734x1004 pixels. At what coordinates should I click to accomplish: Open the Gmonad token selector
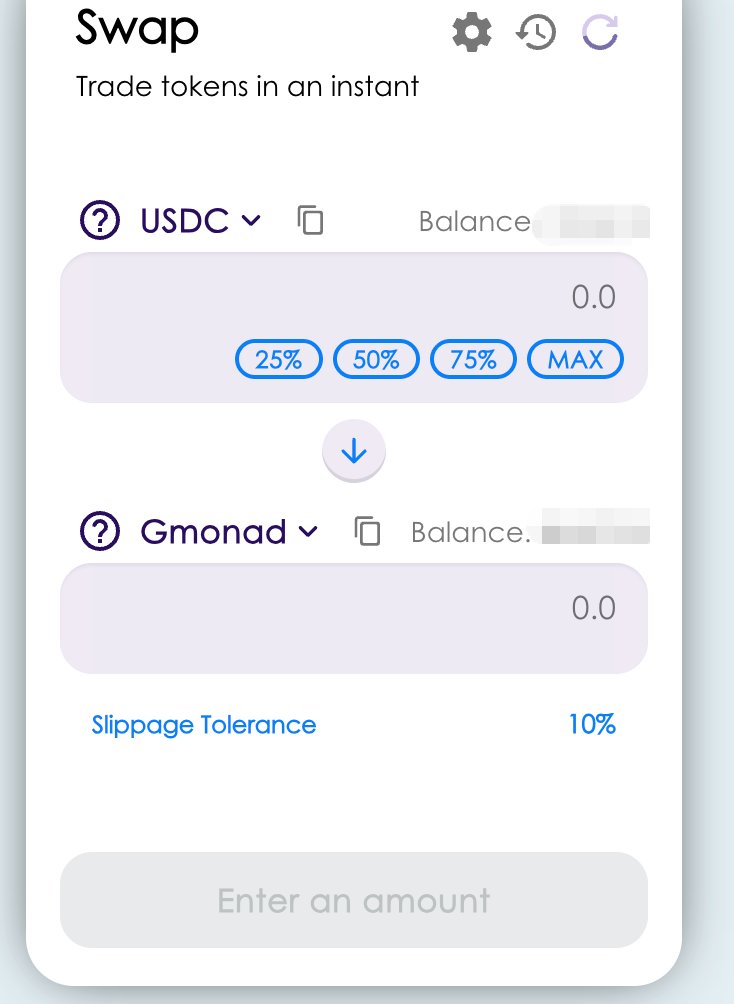[229, 531]
